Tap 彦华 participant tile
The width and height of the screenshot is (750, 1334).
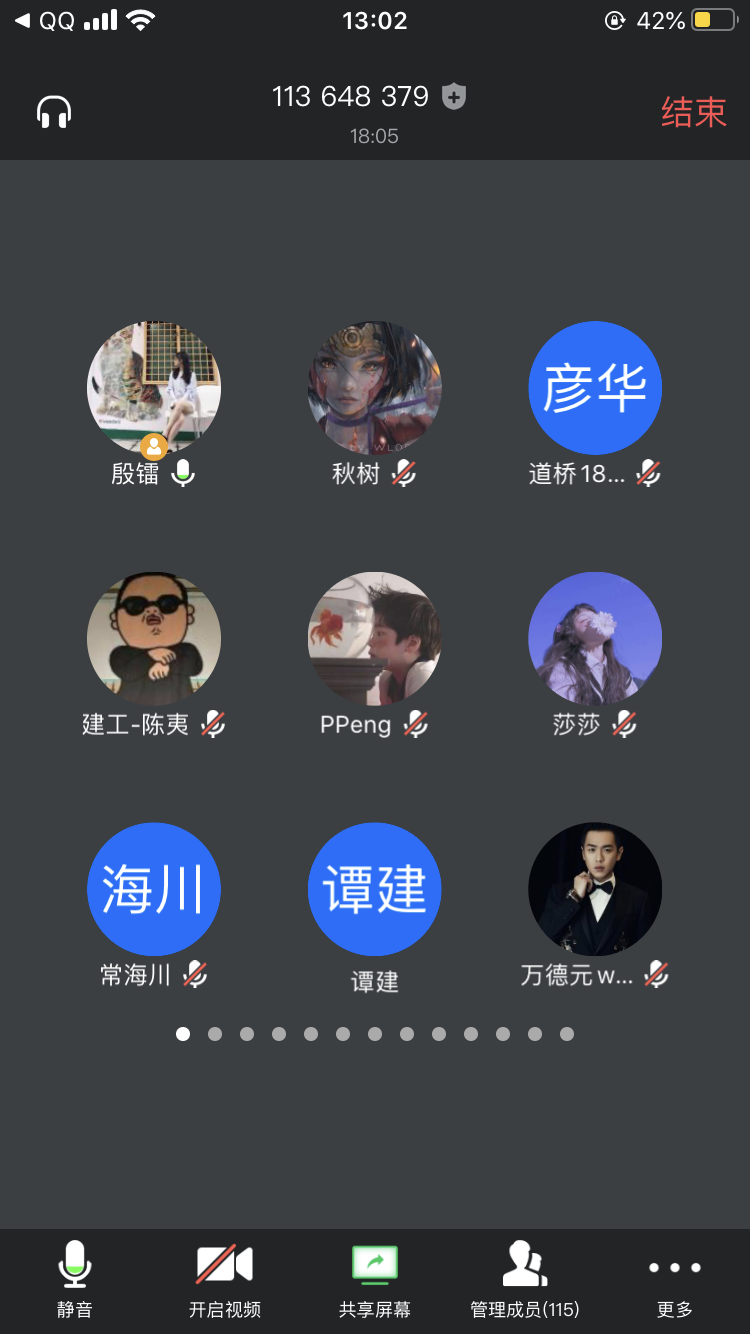tap(595, 388)
